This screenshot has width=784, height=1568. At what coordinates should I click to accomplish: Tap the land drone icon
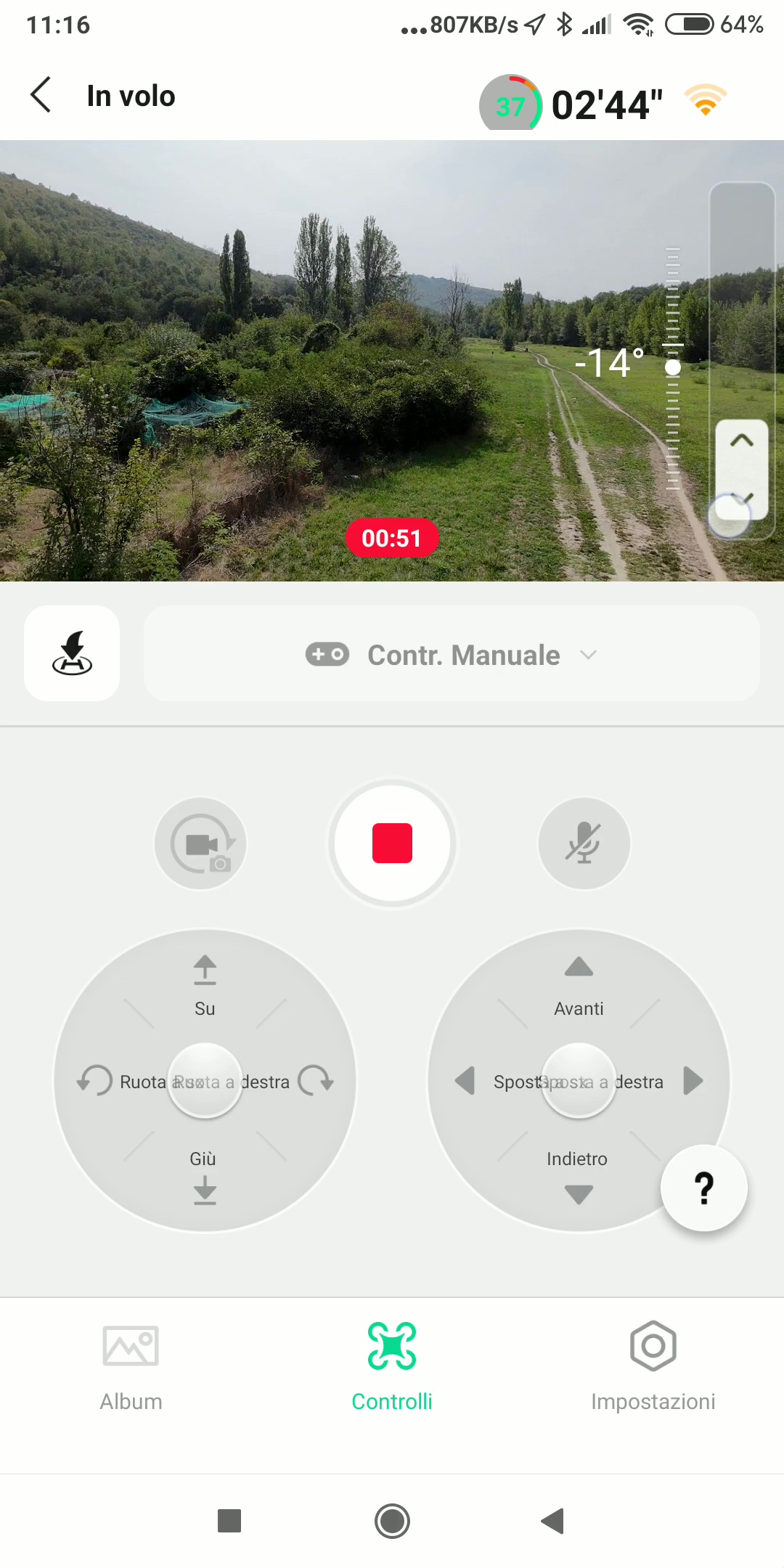[72, 653]
